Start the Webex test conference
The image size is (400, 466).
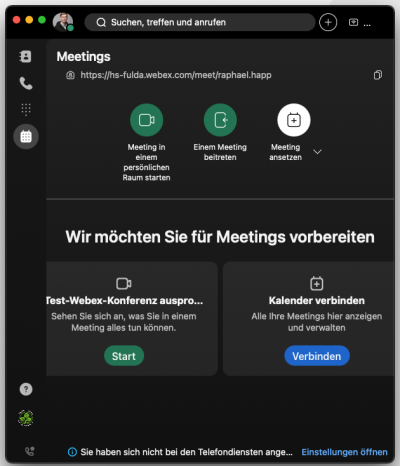pyautogui.click(x=124, y=356)
